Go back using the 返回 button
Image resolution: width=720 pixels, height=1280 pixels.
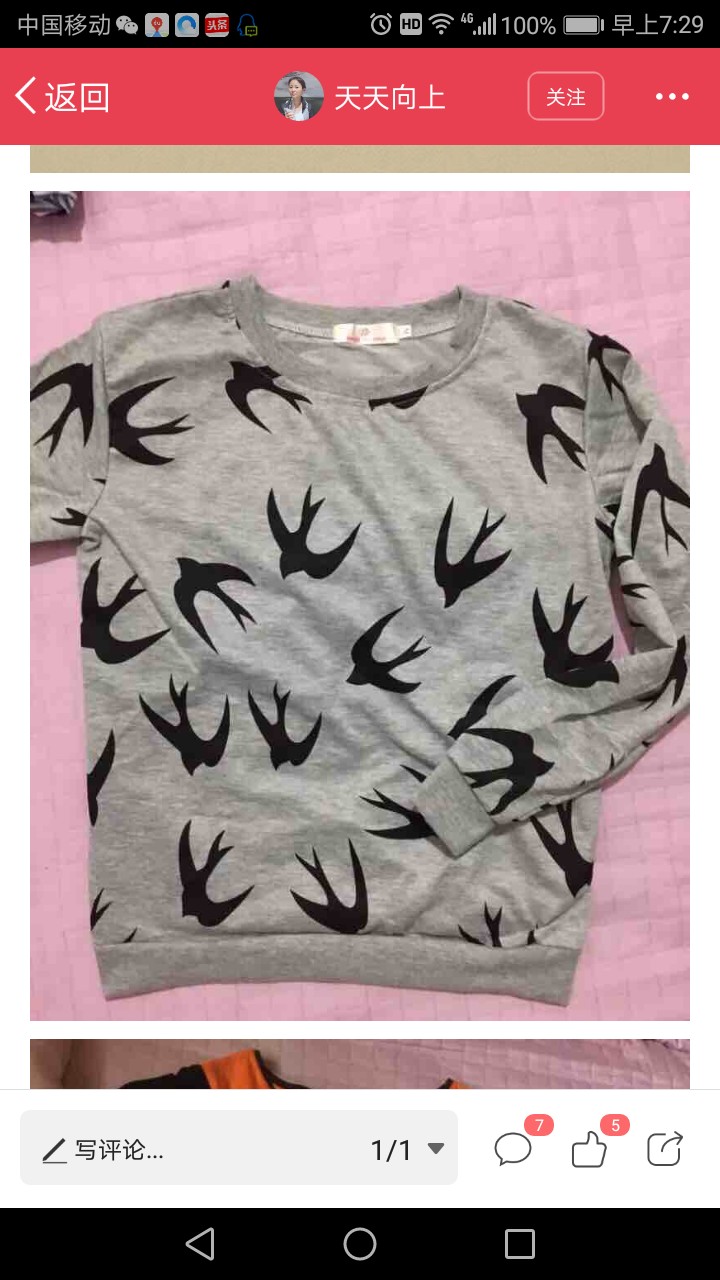tap(62, 97)
